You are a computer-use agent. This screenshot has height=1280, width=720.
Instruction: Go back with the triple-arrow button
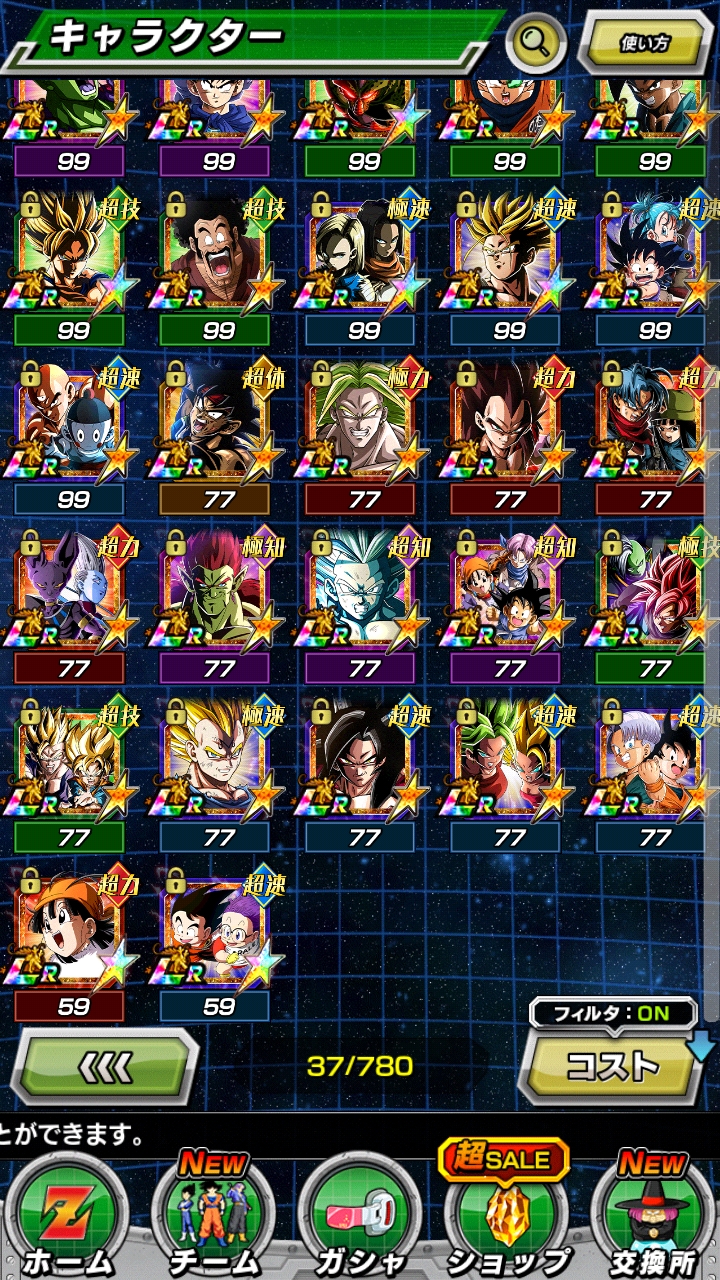tap(105, 1066)
